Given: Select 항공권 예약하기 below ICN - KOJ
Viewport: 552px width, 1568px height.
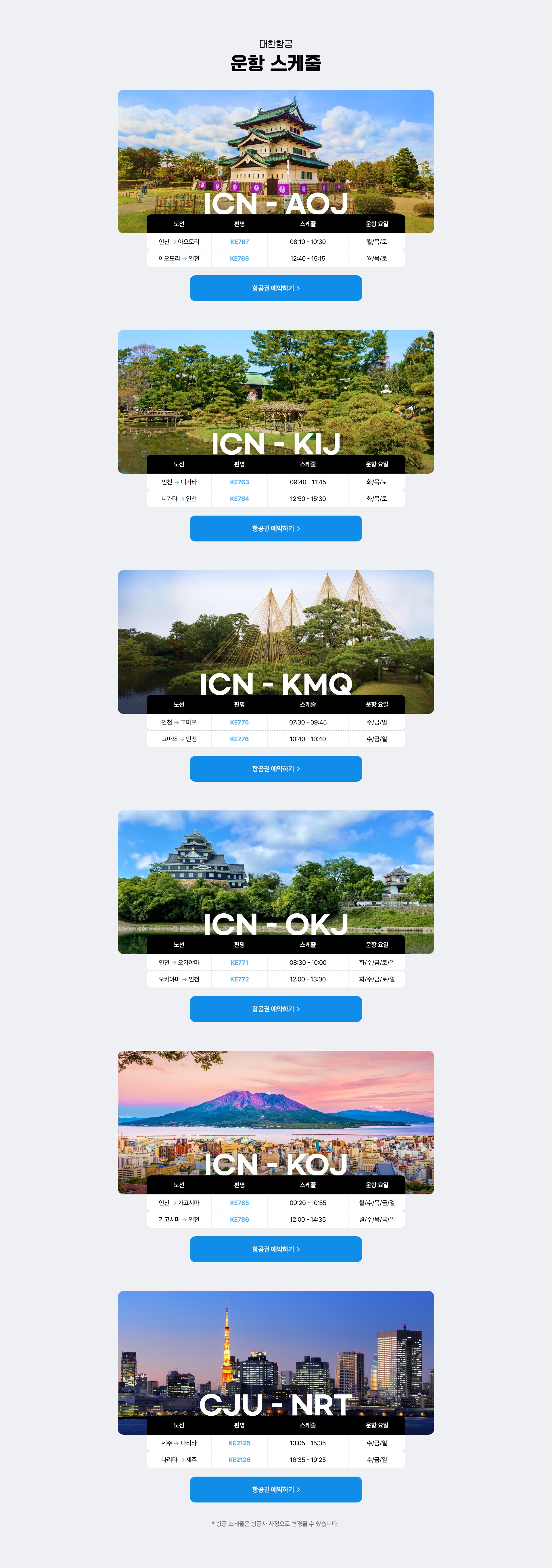Looking at the screenshot, I should tap(276, 1249).
